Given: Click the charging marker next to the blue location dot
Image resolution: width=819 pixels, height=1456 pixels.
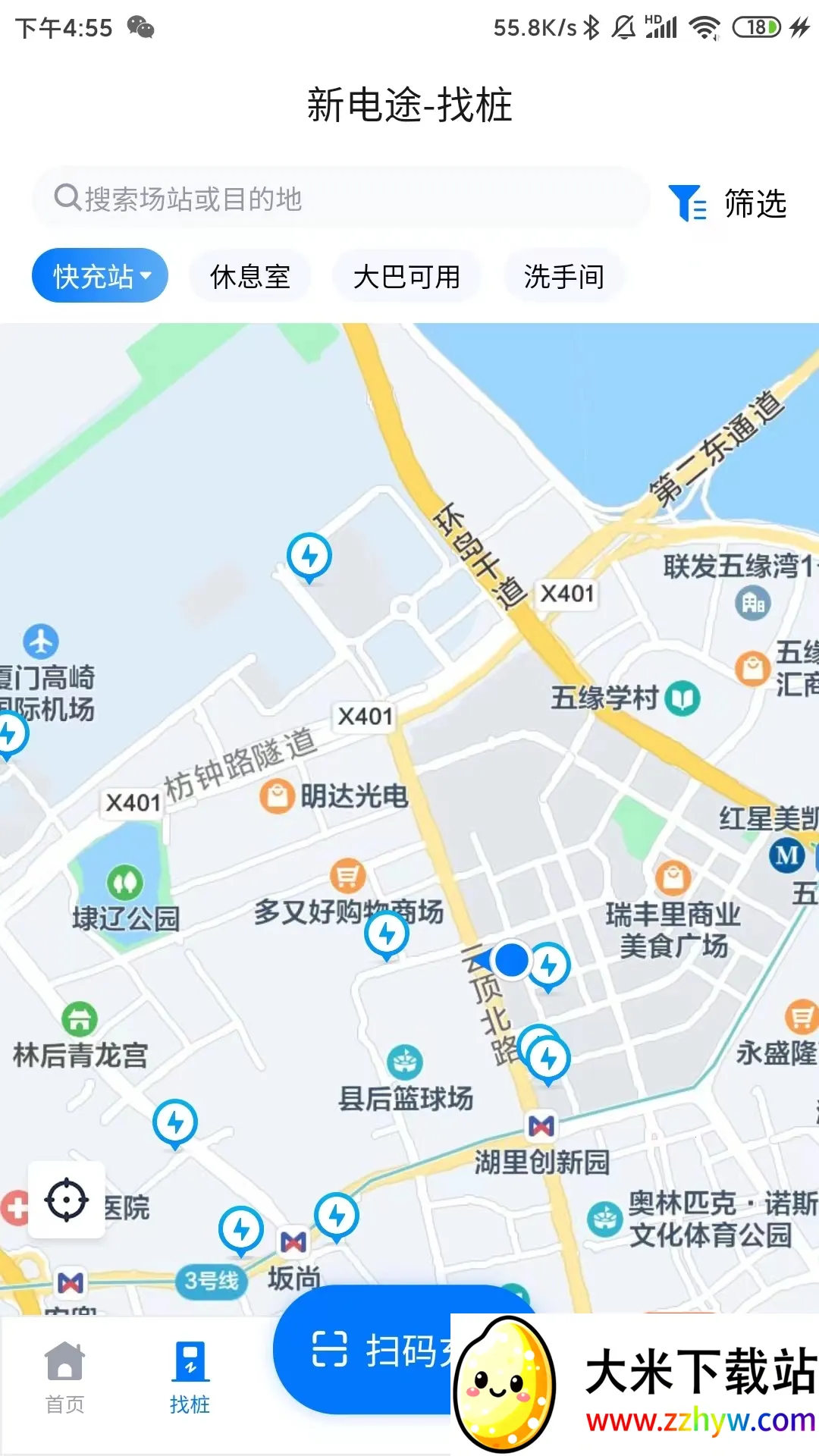Looking at the screenshot, I should [x=552, y=965].
